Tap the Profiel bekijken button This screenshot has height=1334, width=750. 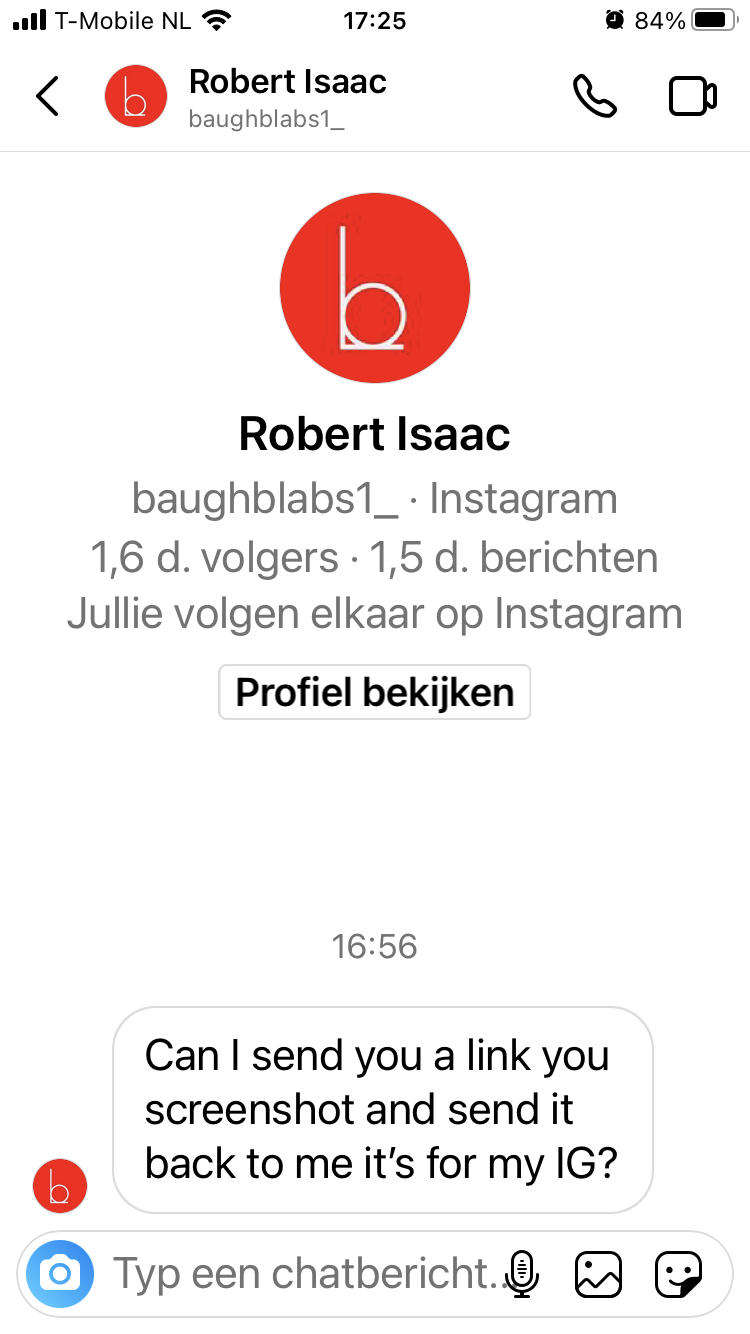tap(374, 692)
